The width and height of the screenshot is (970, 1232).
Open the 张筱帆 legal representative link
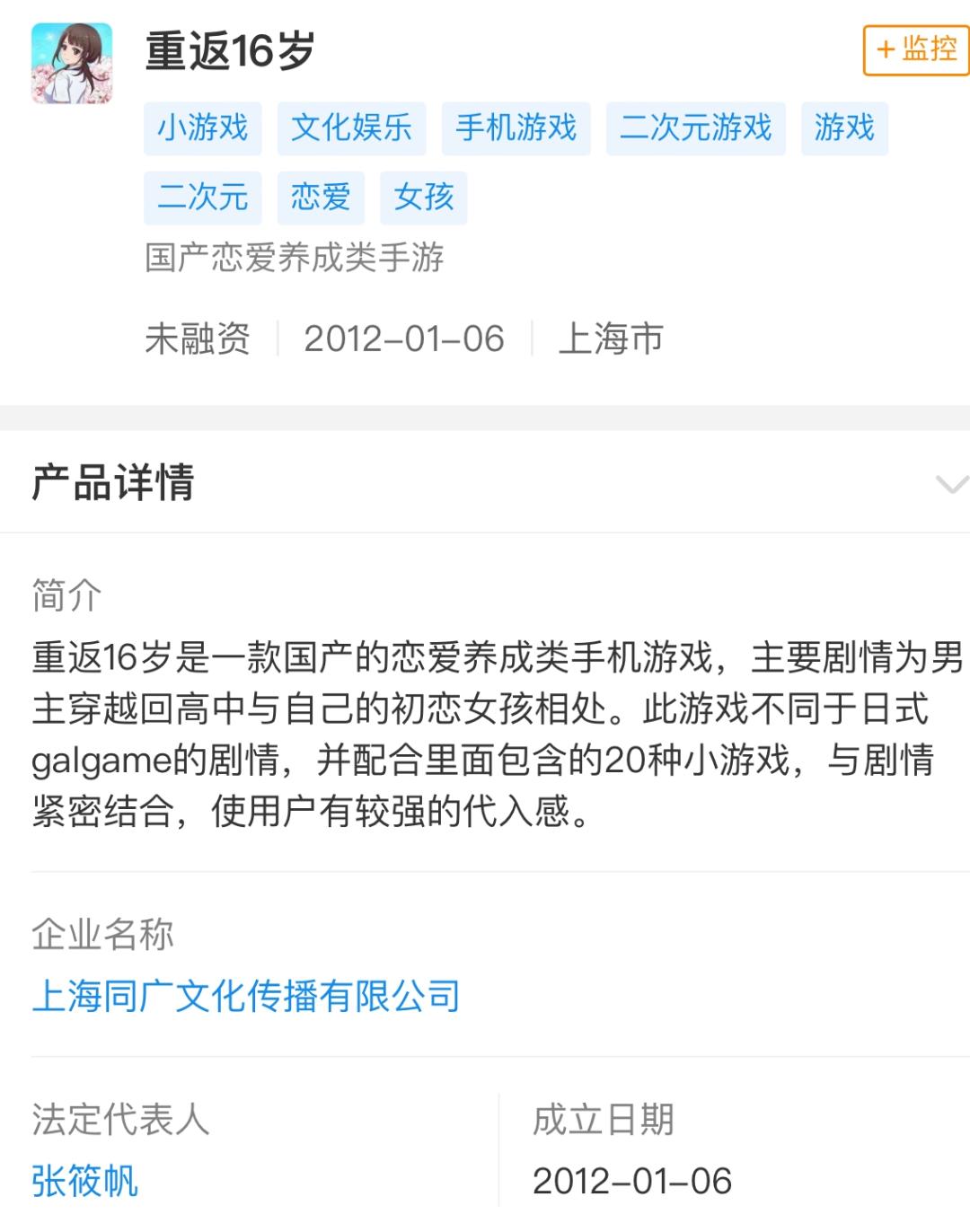[x=84, y=1184]
